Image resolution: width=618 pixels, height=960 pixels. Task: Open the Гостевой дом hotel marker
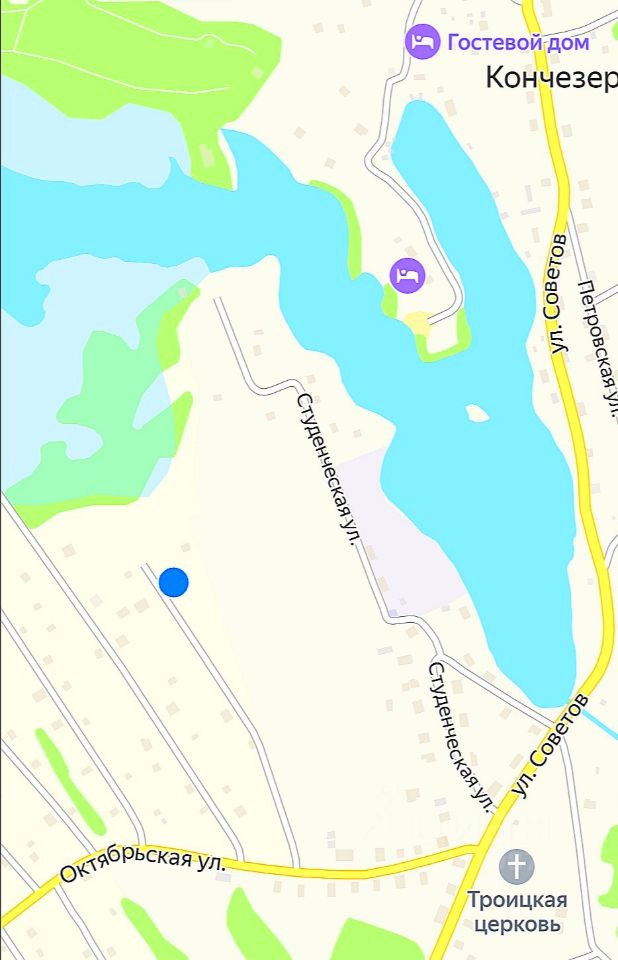pyautogui.click(x=422, y=42)
